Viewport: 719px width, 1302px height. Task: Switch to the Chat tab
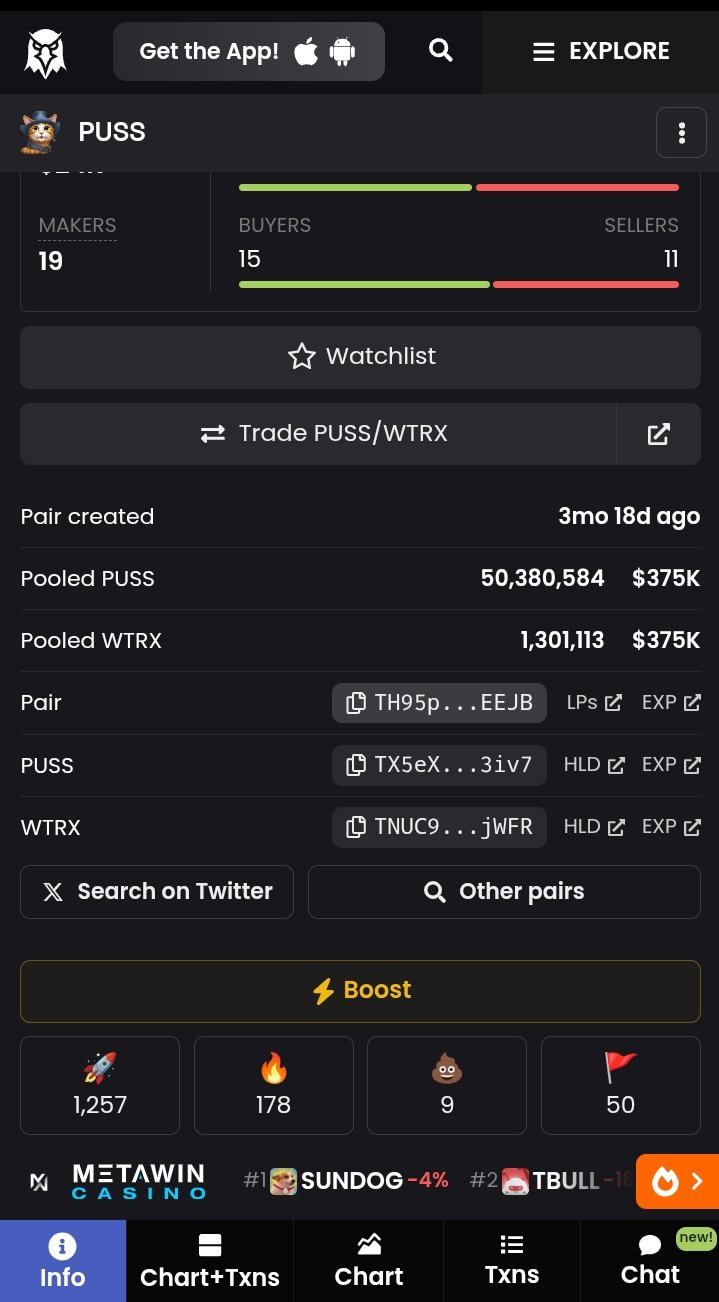coord(650,1261)
